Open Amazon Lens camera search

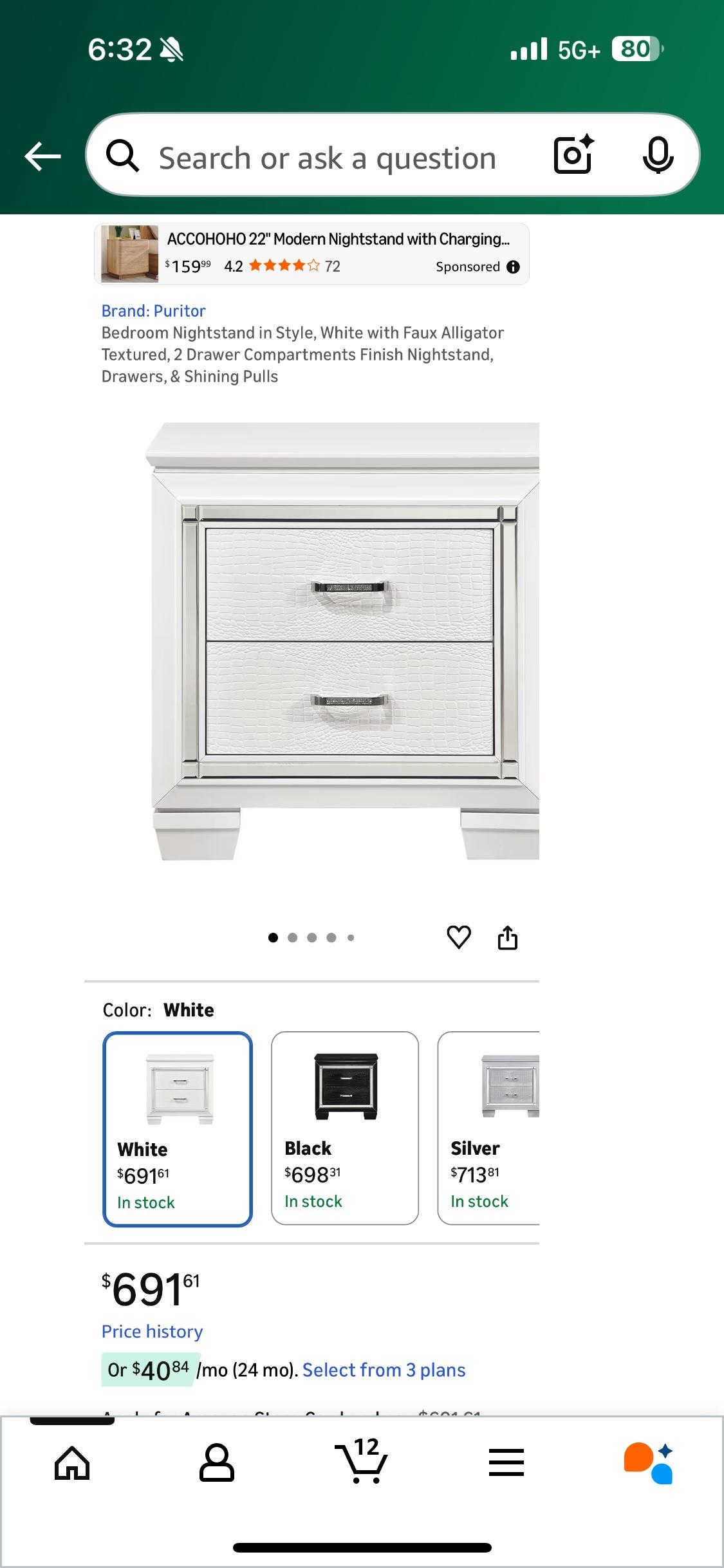tap(572, 154)
